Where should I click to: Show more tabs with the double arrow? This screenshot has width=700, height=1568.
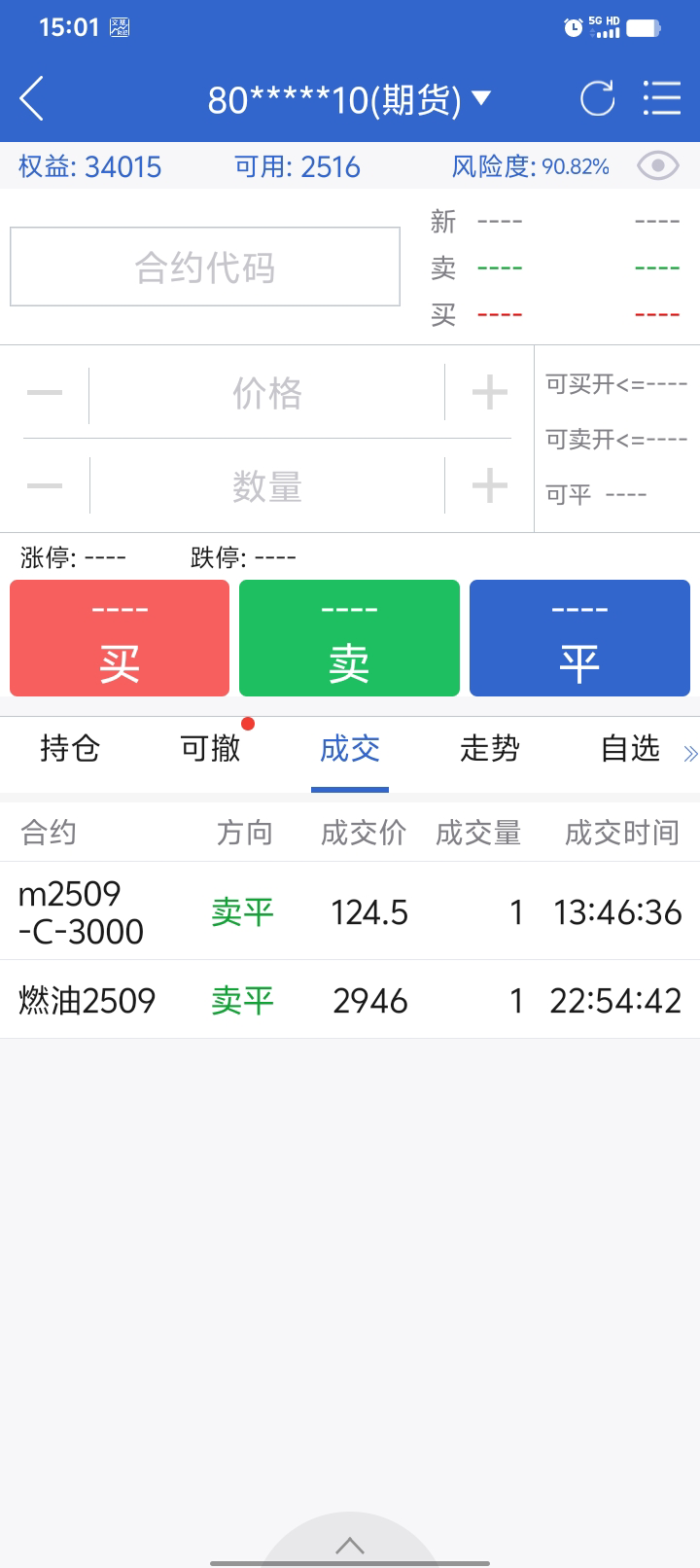coord(690,753)
